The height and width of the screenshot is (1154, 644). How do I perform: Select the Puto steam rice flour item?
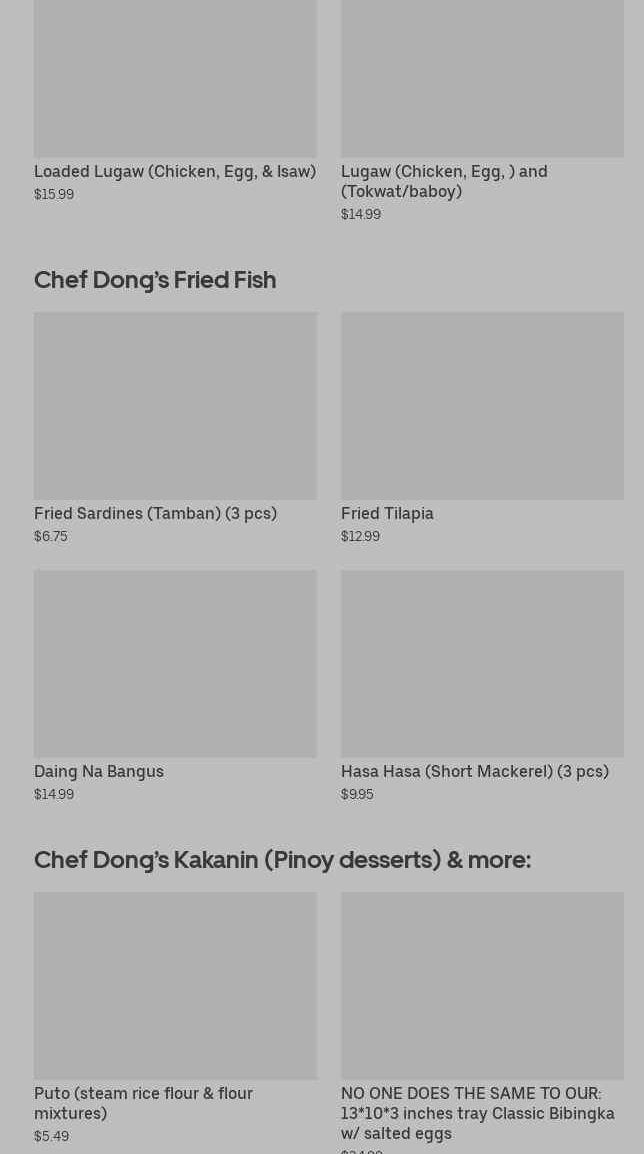pyautogui.click(x=175, y=1019)
